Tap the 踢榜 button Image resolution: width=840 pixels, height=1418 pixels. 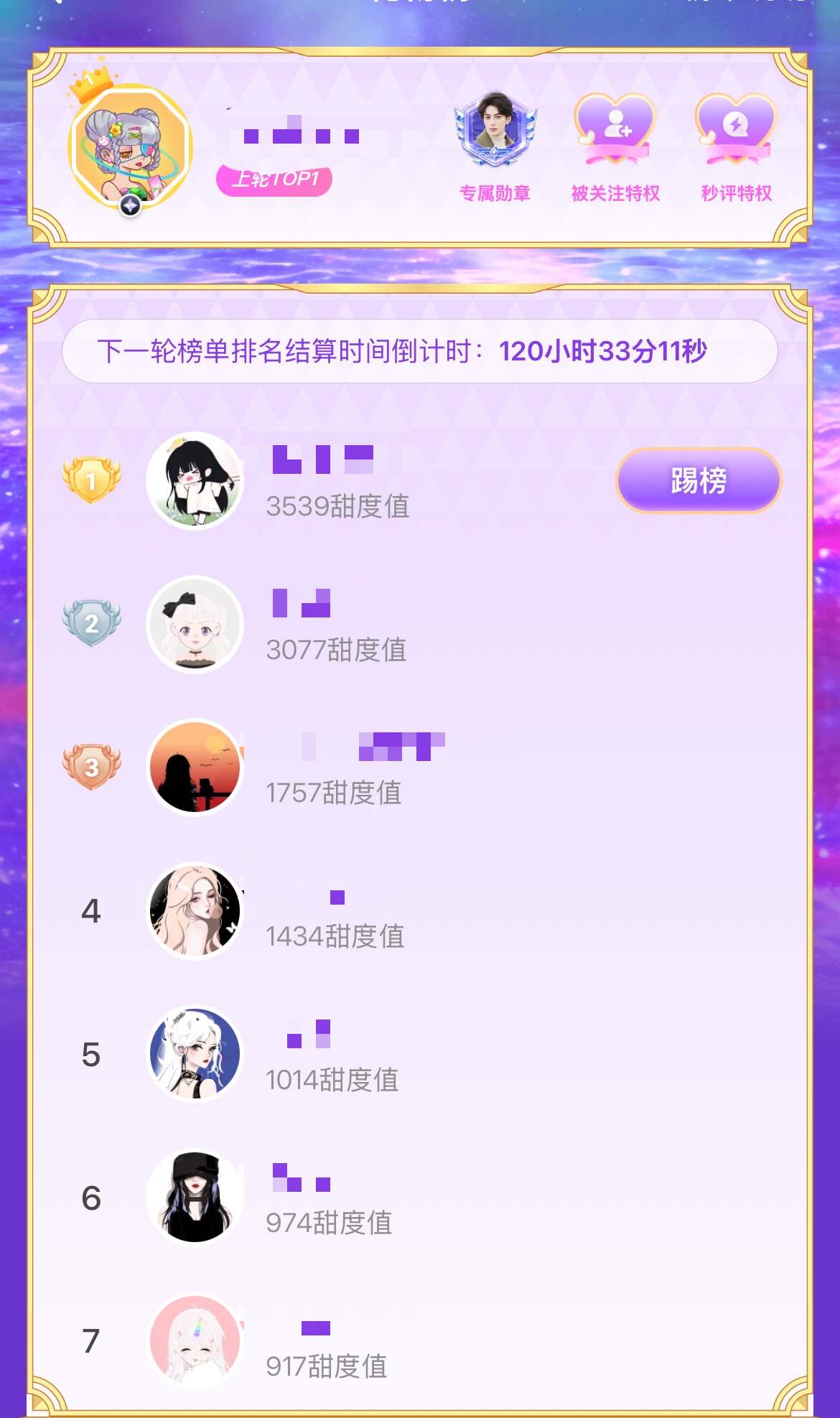pos(698,480)
